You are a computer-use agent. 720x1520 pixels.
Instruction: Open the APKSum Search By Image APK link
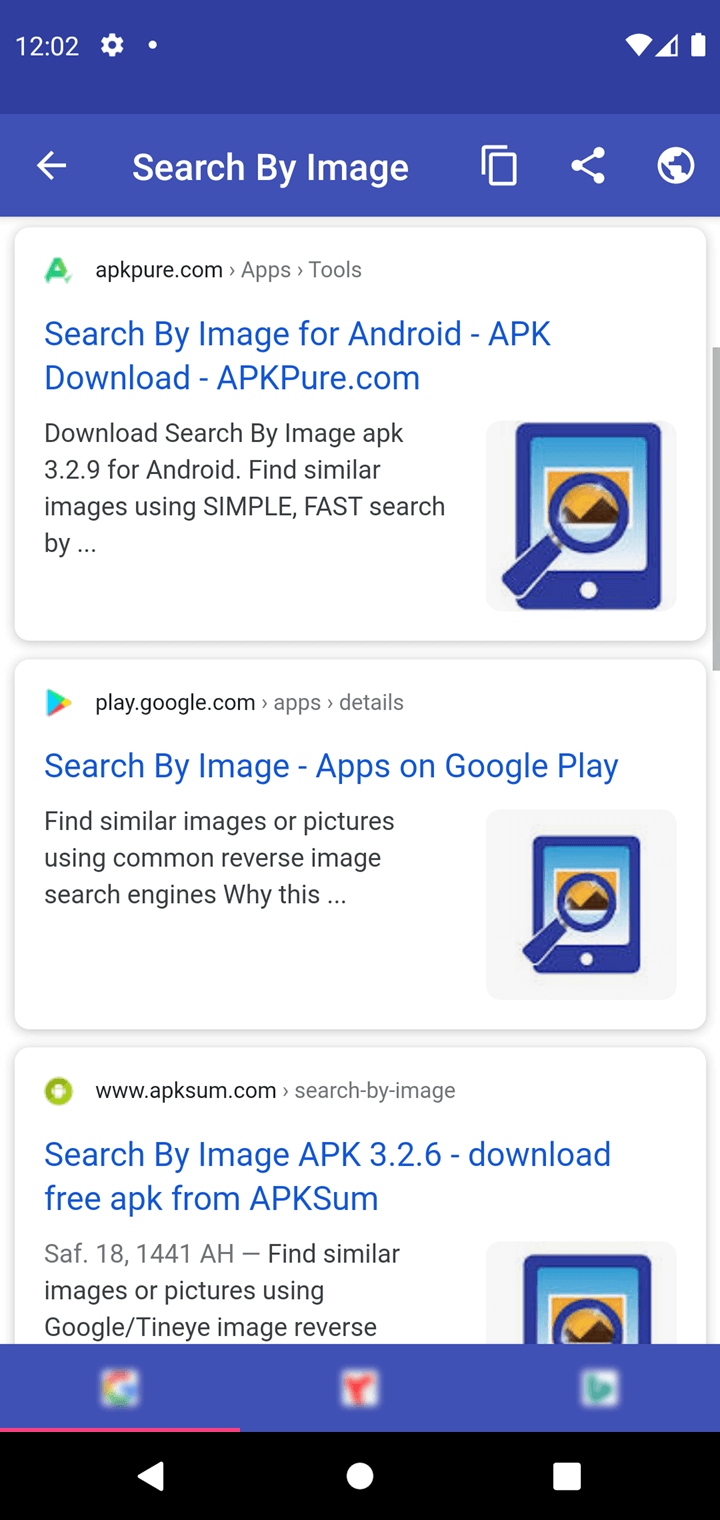[x=327, y=1176]
